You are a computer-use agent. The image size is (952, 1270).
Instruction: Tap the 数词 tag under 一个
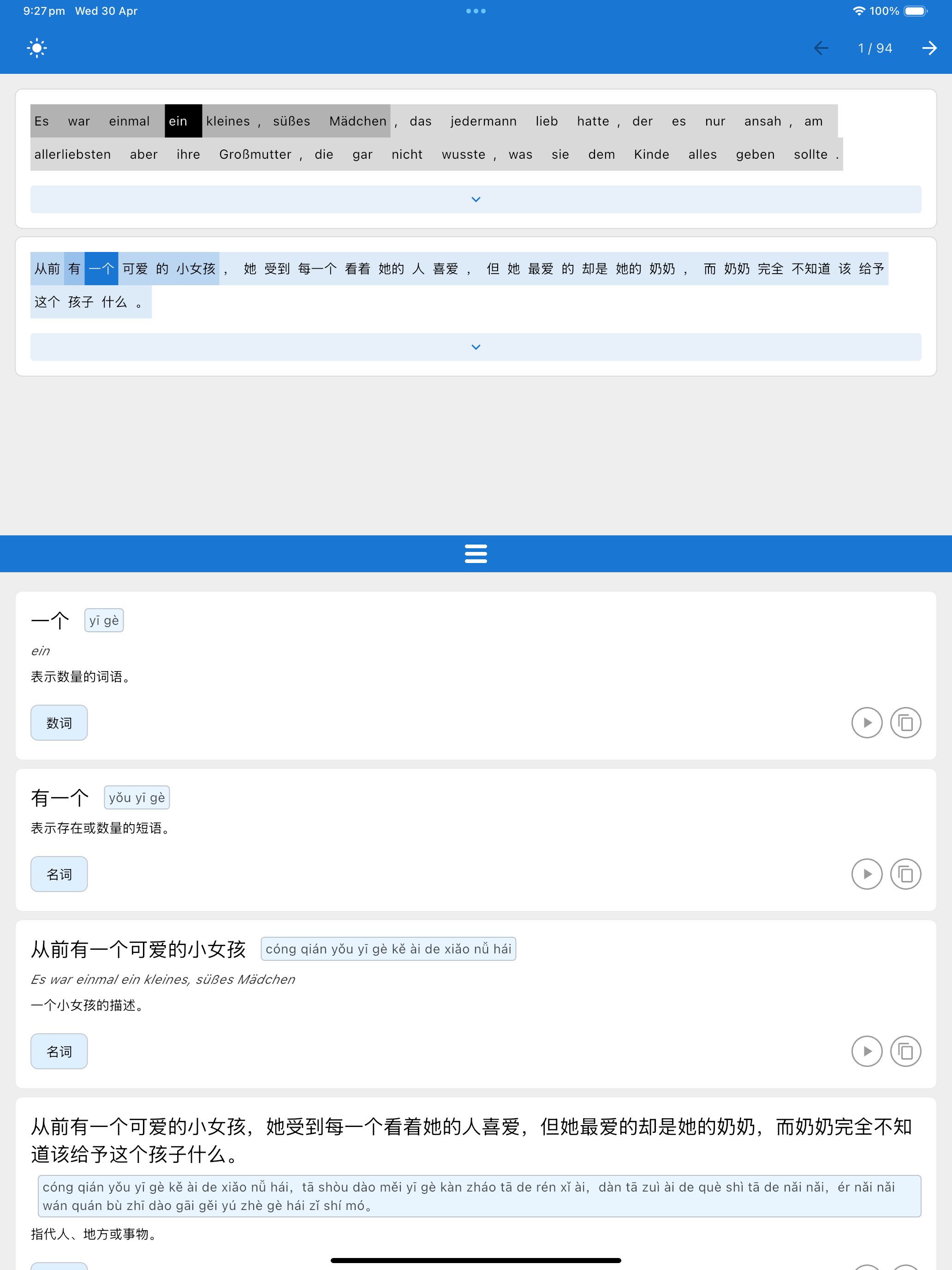[59, 723]
